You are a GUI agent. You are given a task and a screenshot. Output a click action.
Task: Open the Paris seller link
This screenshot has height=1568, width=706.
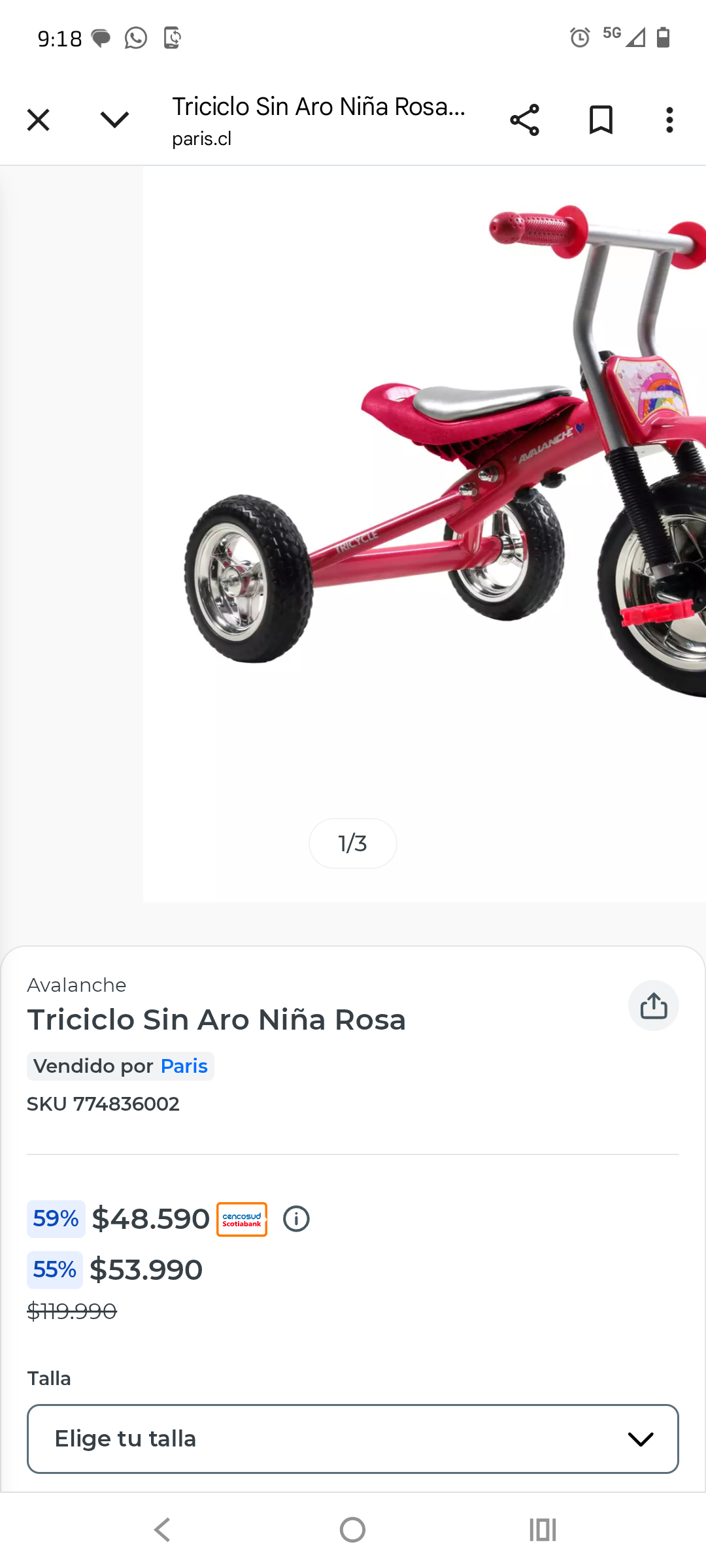(x=184, y=1066)
